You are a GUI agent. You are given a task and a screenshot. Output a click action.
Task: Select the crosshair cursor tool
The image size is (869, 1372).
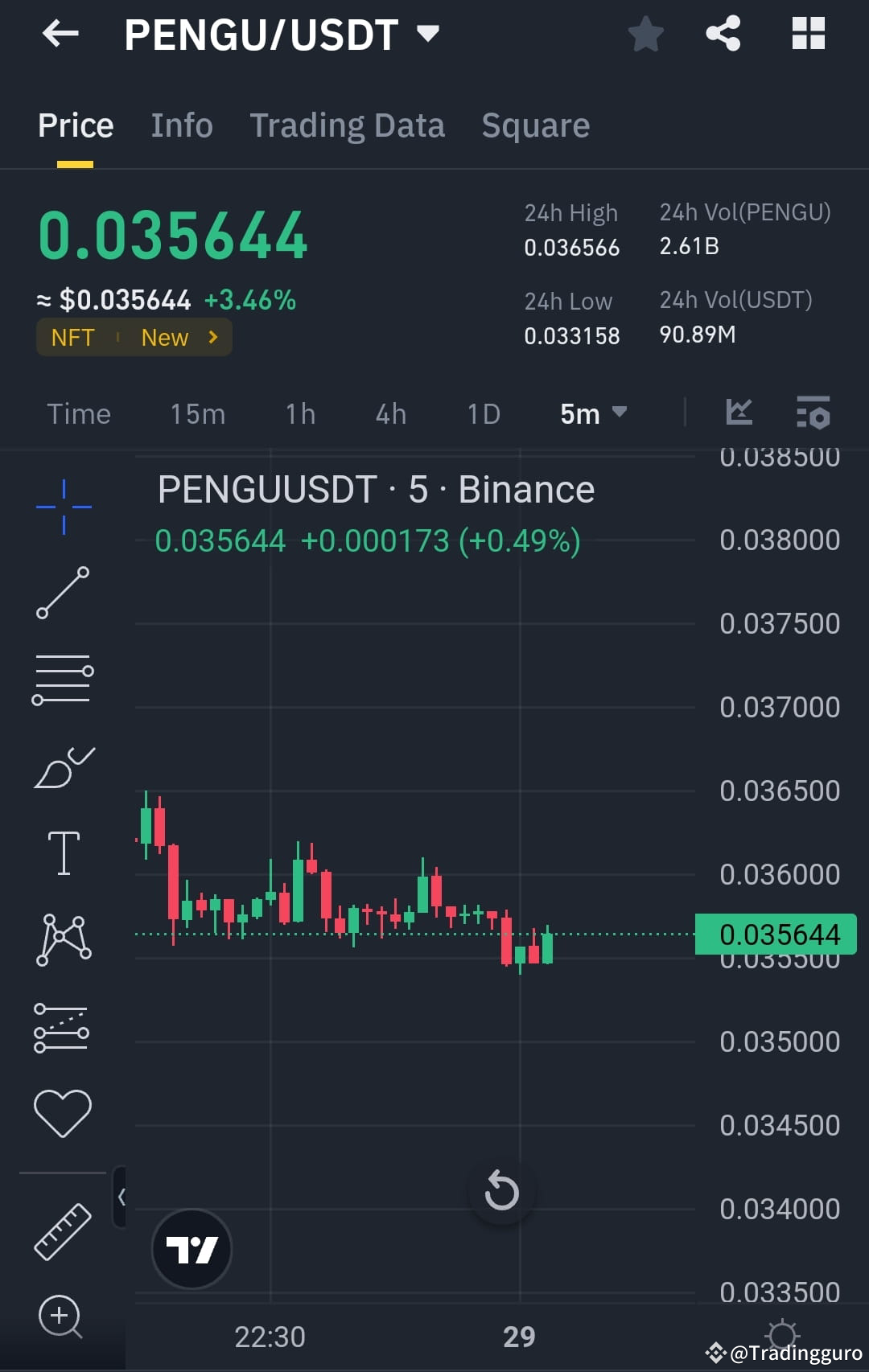(x=64, y=507)
